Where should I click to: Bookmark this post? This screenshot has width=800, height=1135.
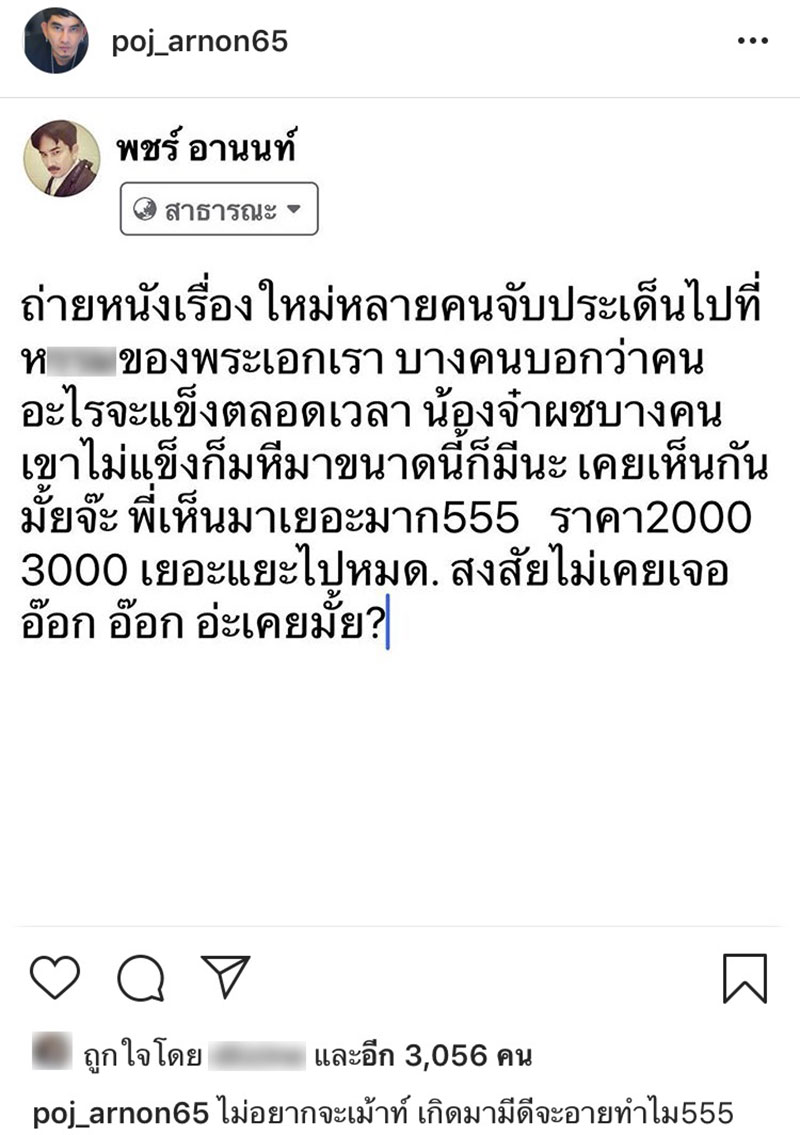(744, 977)
